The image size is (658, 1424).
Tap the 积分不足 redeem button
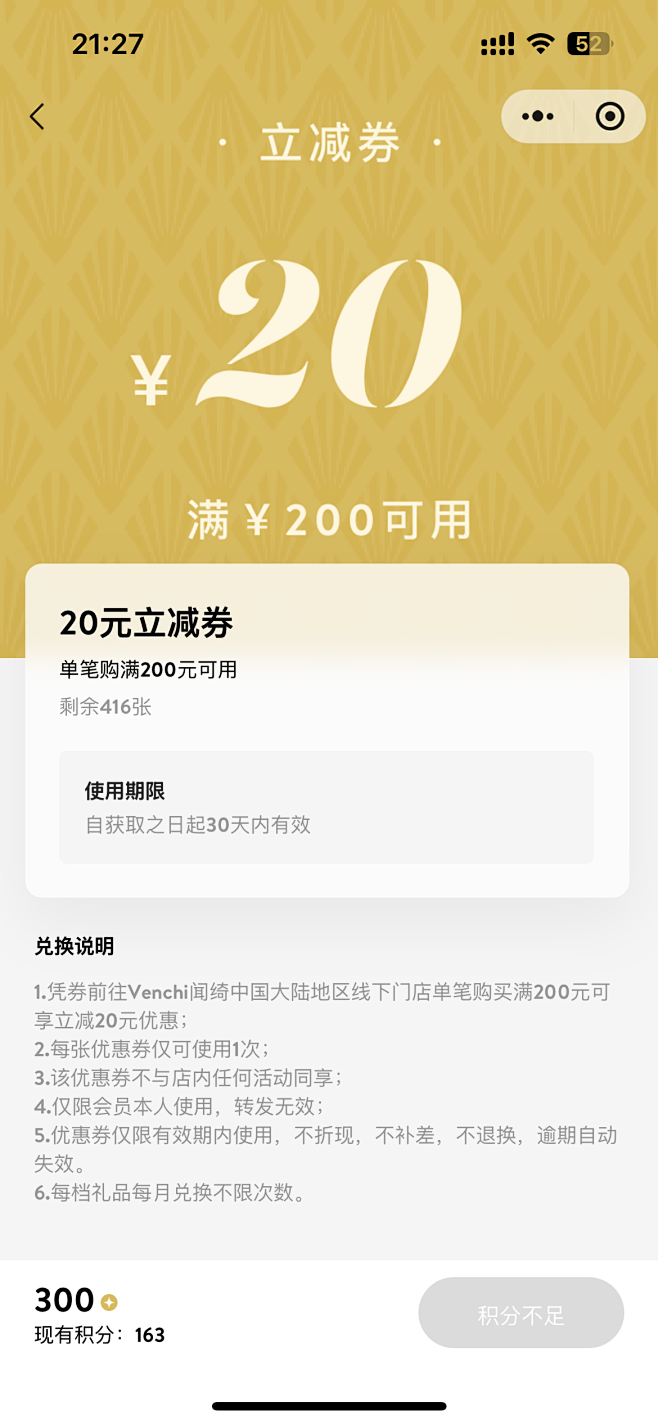pyautogui.click(x=521, y=1313)
